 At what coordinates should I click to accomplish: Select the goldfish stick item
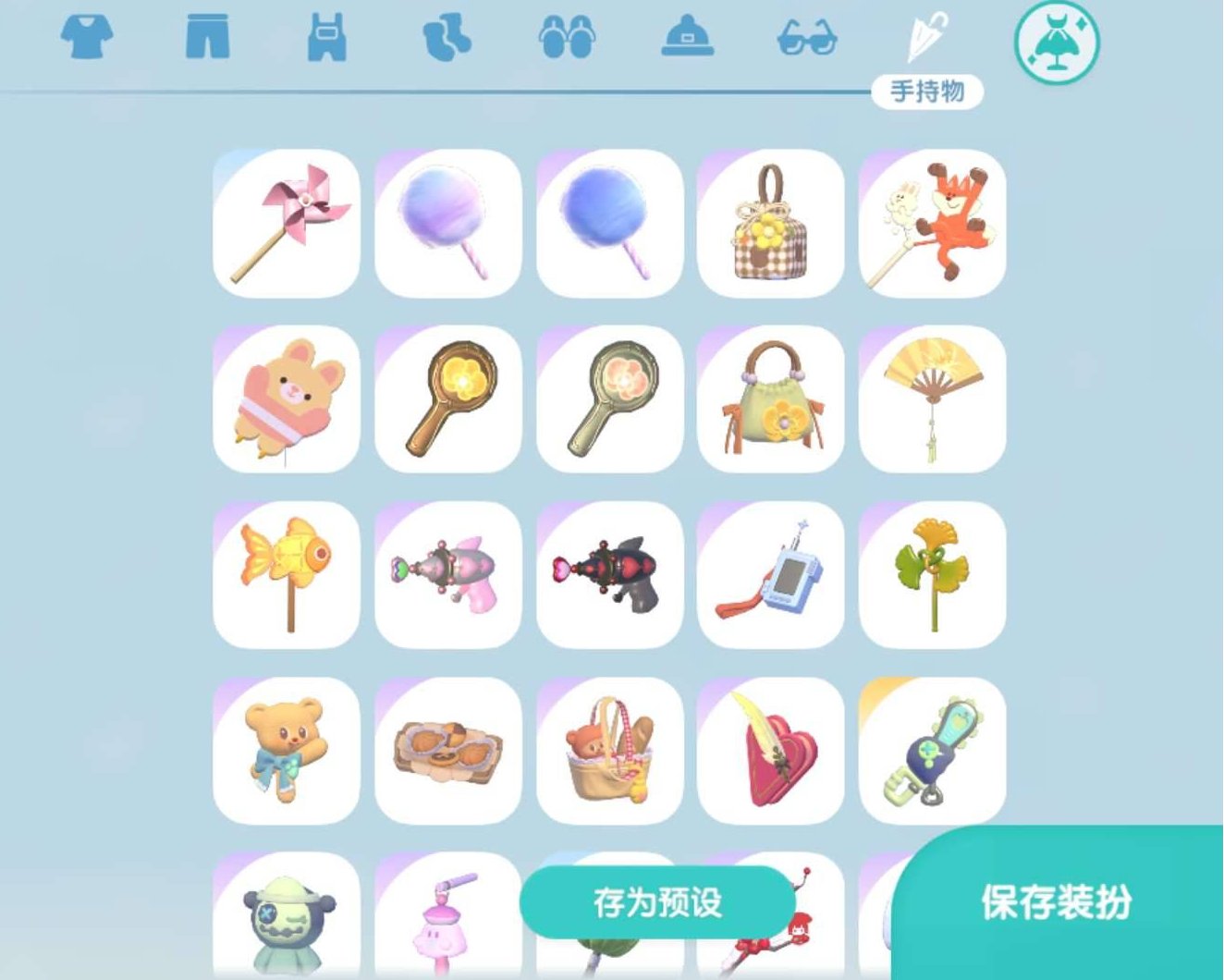[x=287, y=574]
